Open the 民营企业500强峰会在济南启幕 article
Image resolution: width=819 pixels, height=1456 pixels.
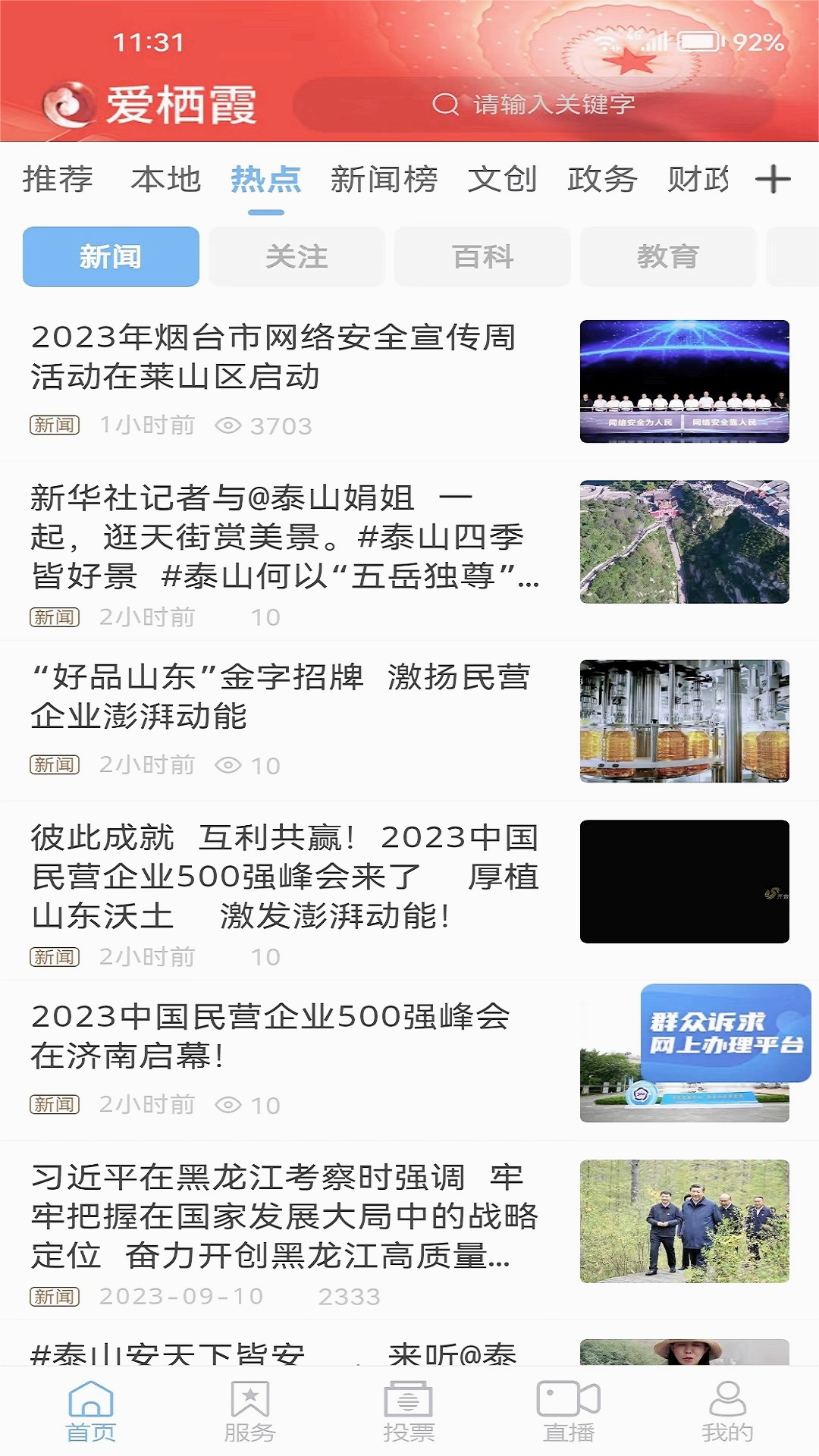tap(270, 1036)
